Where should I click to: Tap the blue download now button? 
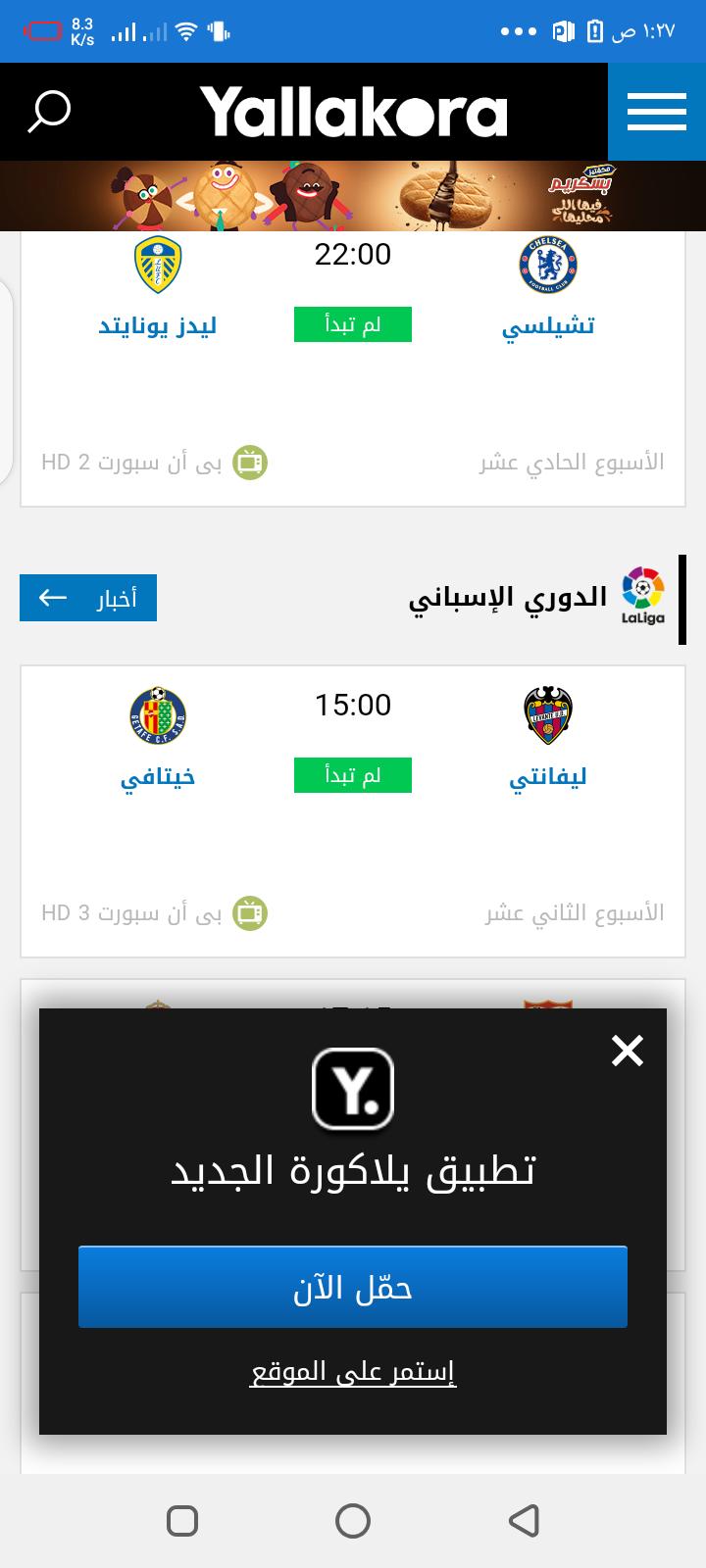353,1287
